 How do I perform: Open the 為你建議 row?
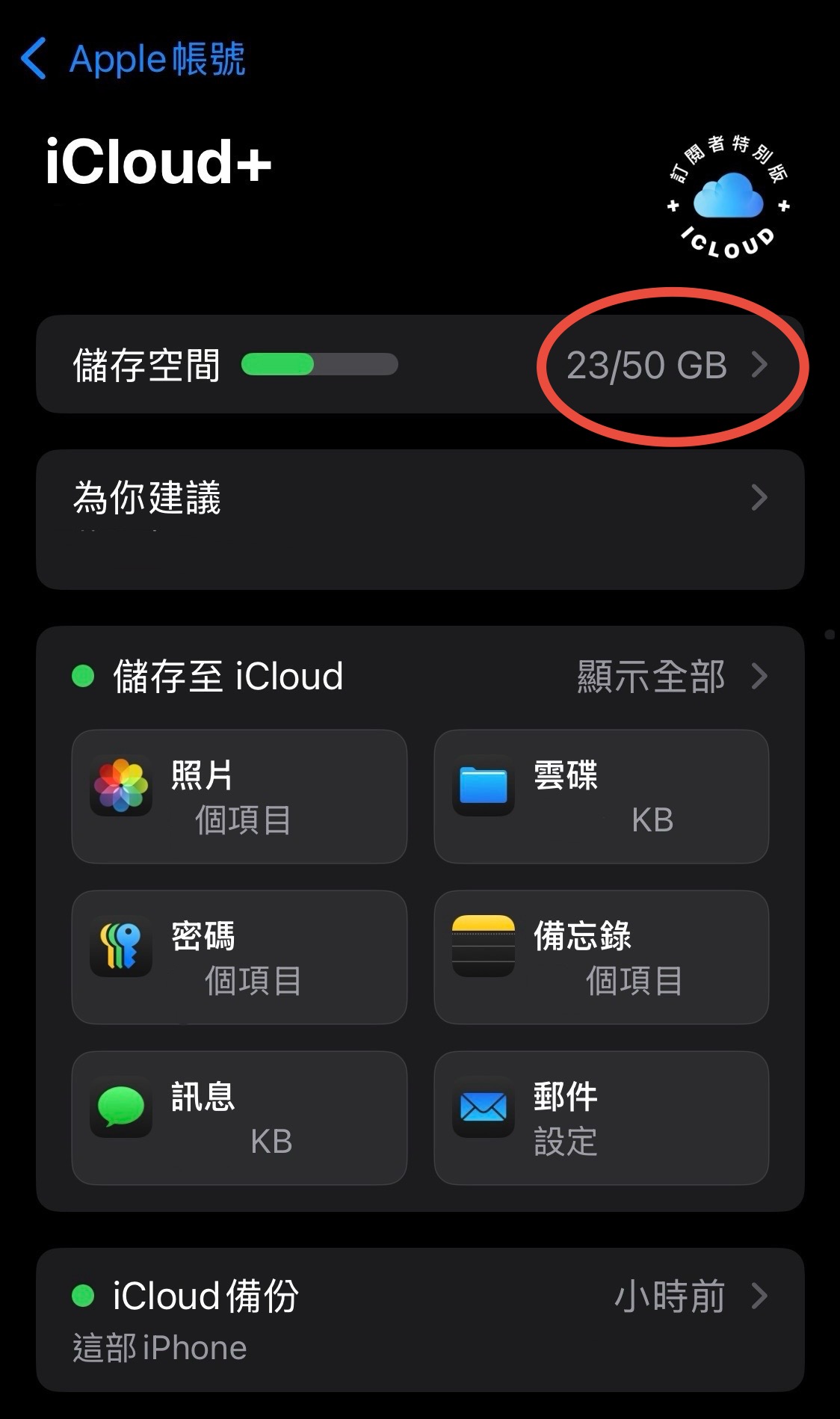419,517
